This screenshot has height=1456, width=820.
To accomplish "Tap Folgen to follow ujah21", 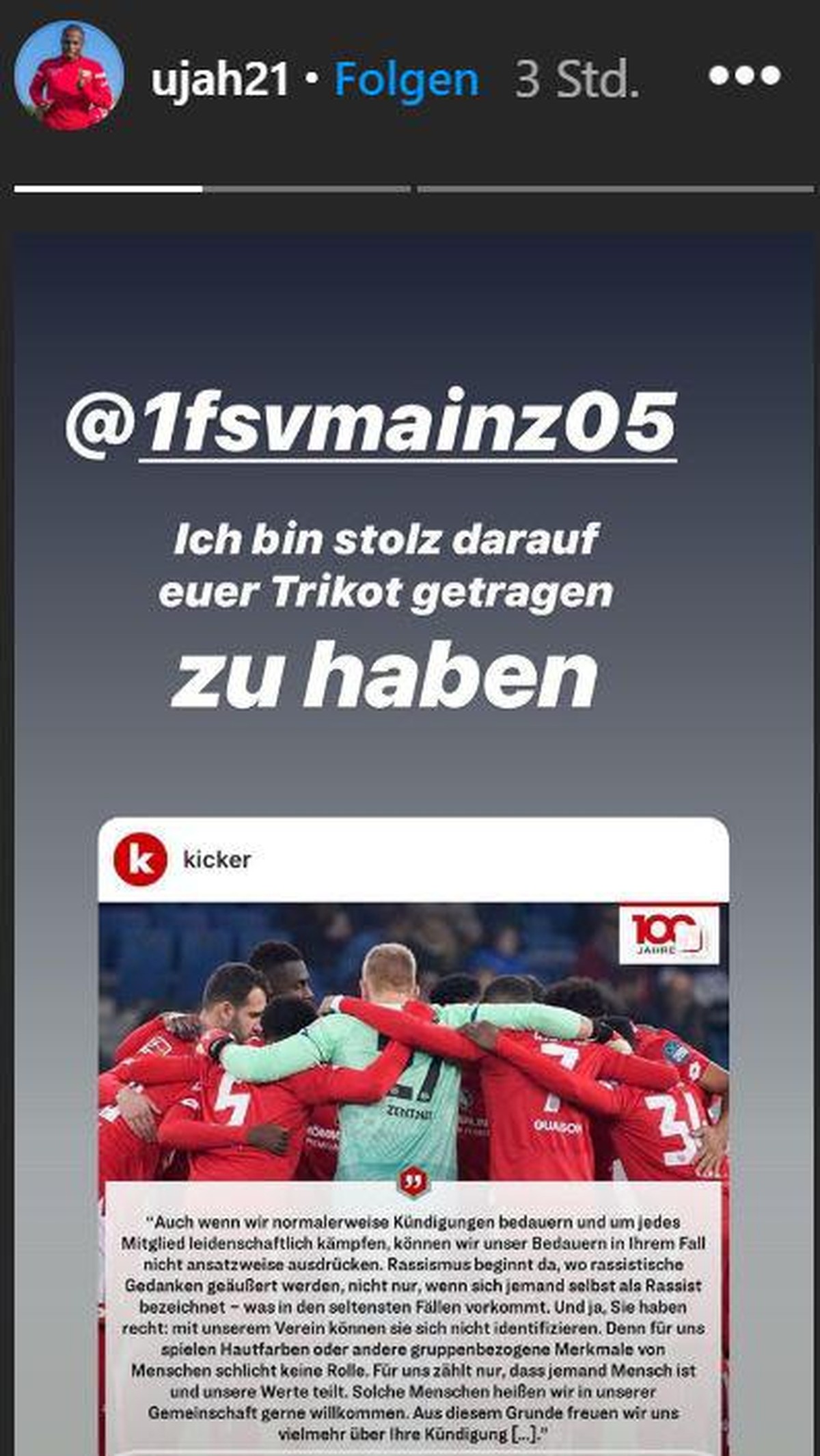I will [x=407, y=80].
